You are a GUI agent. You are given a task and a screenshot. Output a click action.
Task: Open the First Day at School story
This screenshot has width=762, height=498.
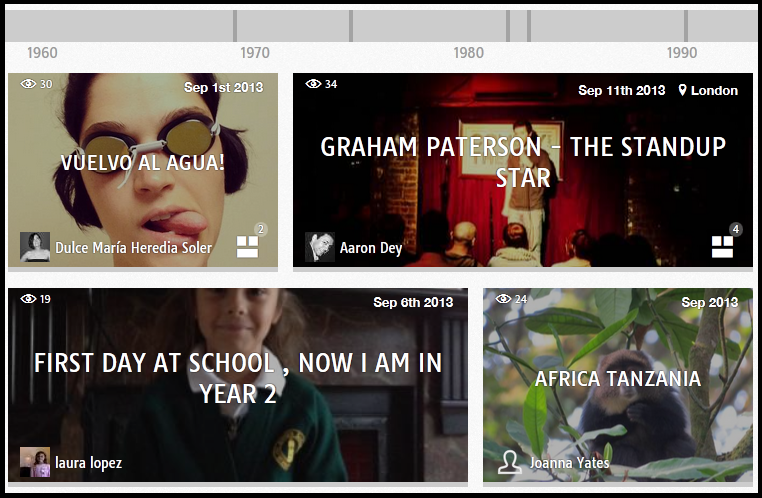[238, 385]
